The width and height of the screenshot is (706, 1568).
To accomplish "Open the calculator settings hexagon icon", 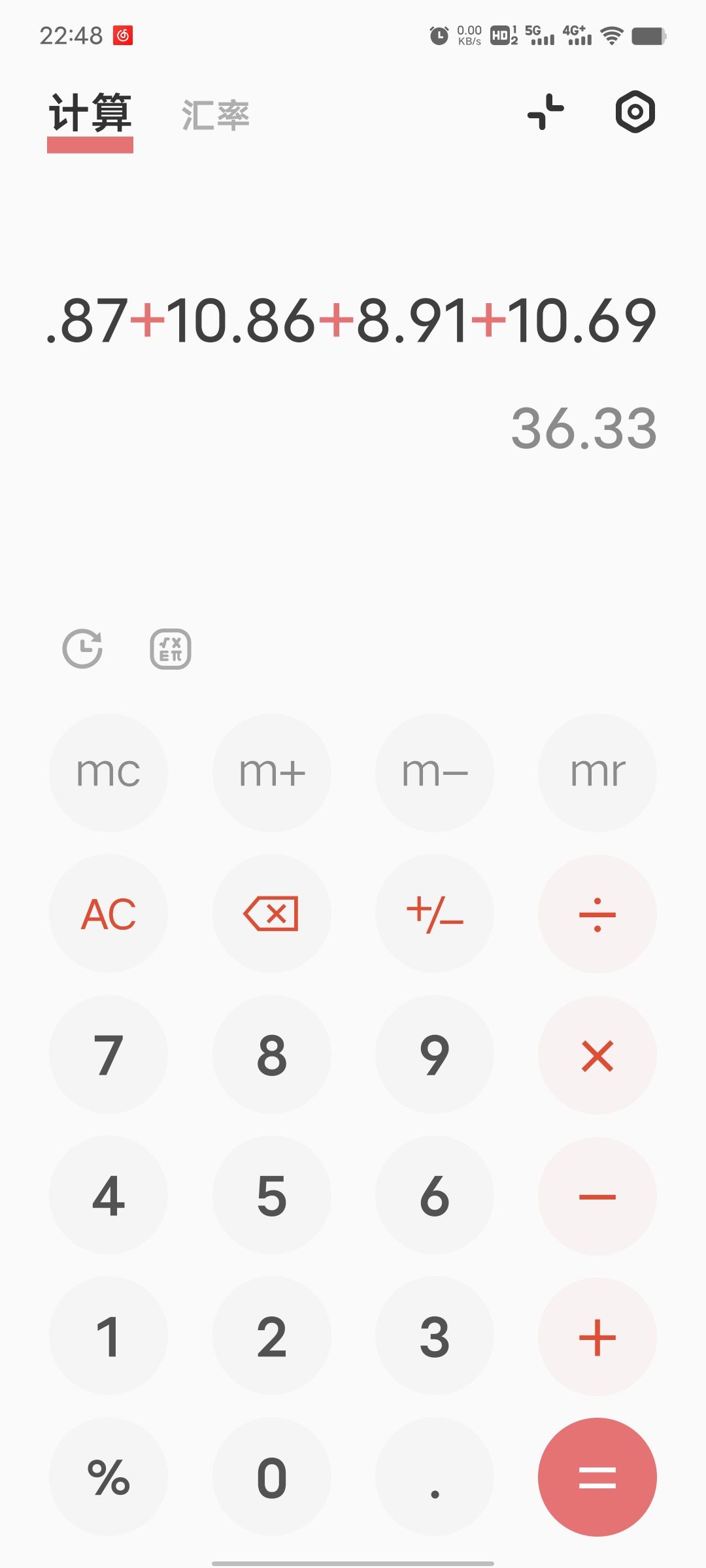I will 635,112.
